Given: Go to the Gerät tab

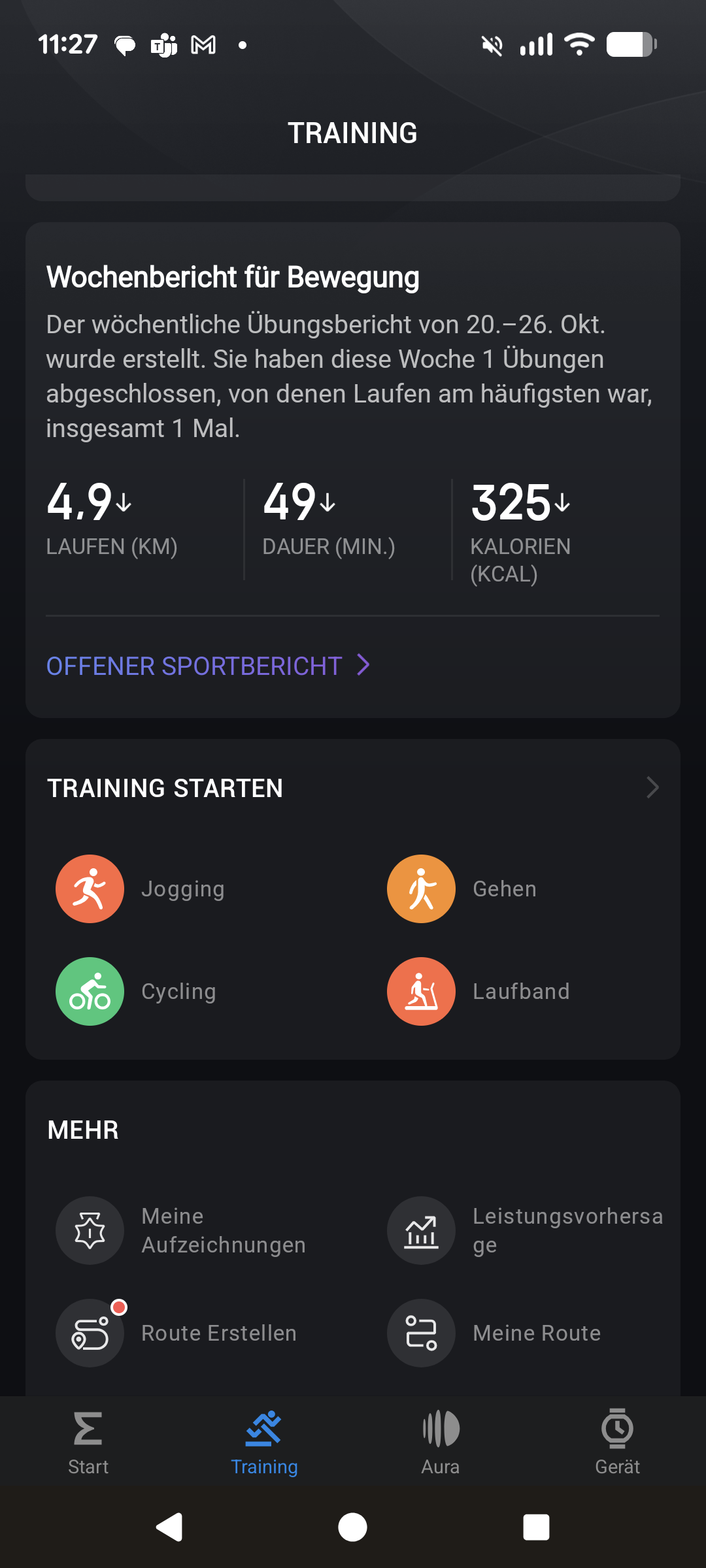Looking at the screenshot, I should 617,1442.
